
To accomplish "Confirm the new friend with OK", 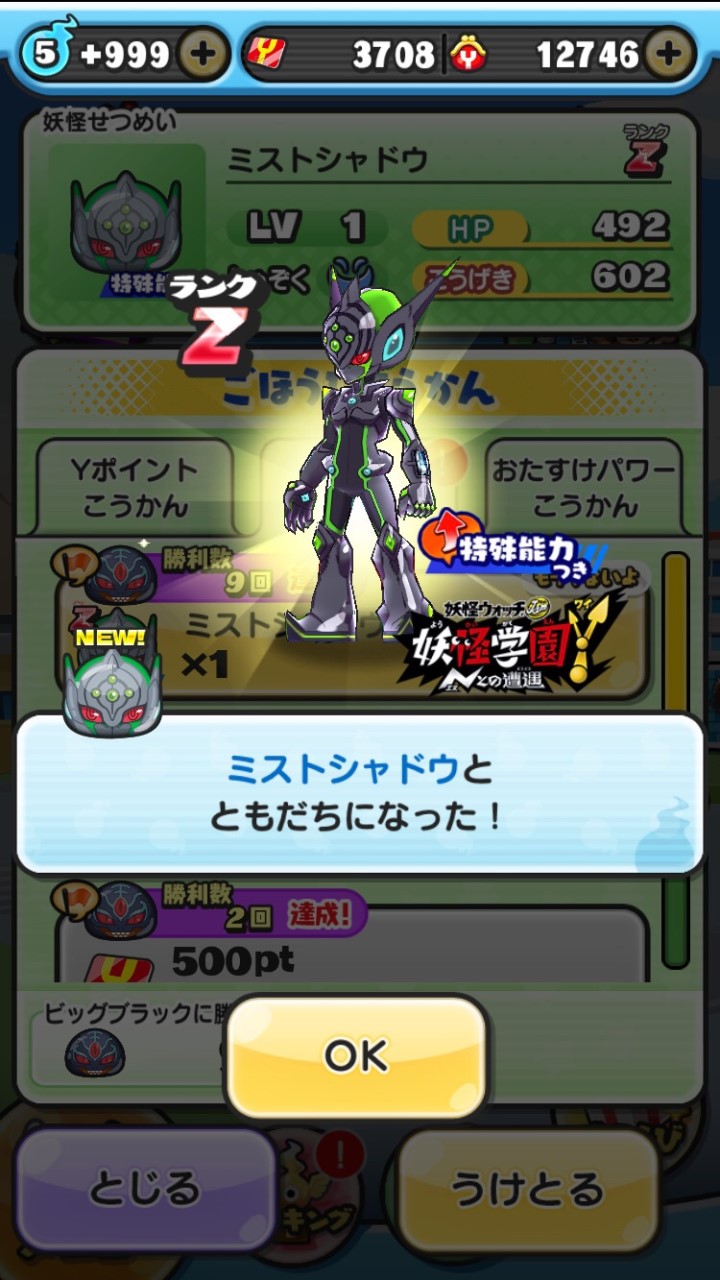I will (x=356, y=1056).
